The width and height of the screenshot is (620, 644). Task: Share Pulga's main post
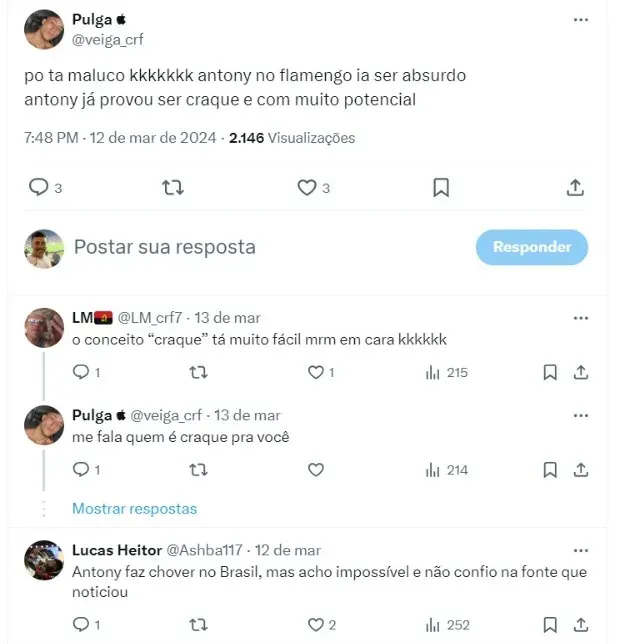[x=575, y=187]
